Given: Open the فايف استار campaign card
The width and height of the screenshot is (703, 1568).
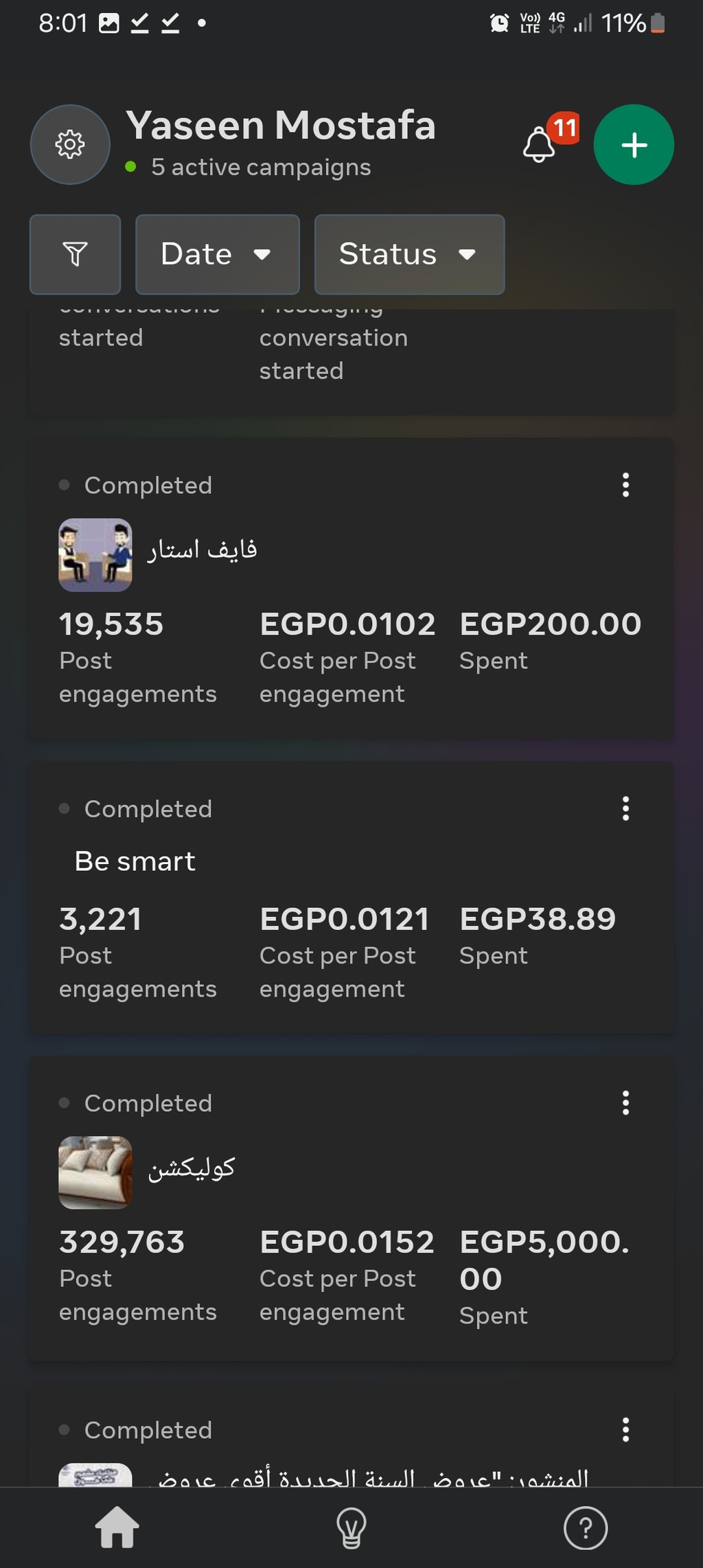Looking at the screenshot, I should point(351,589).
